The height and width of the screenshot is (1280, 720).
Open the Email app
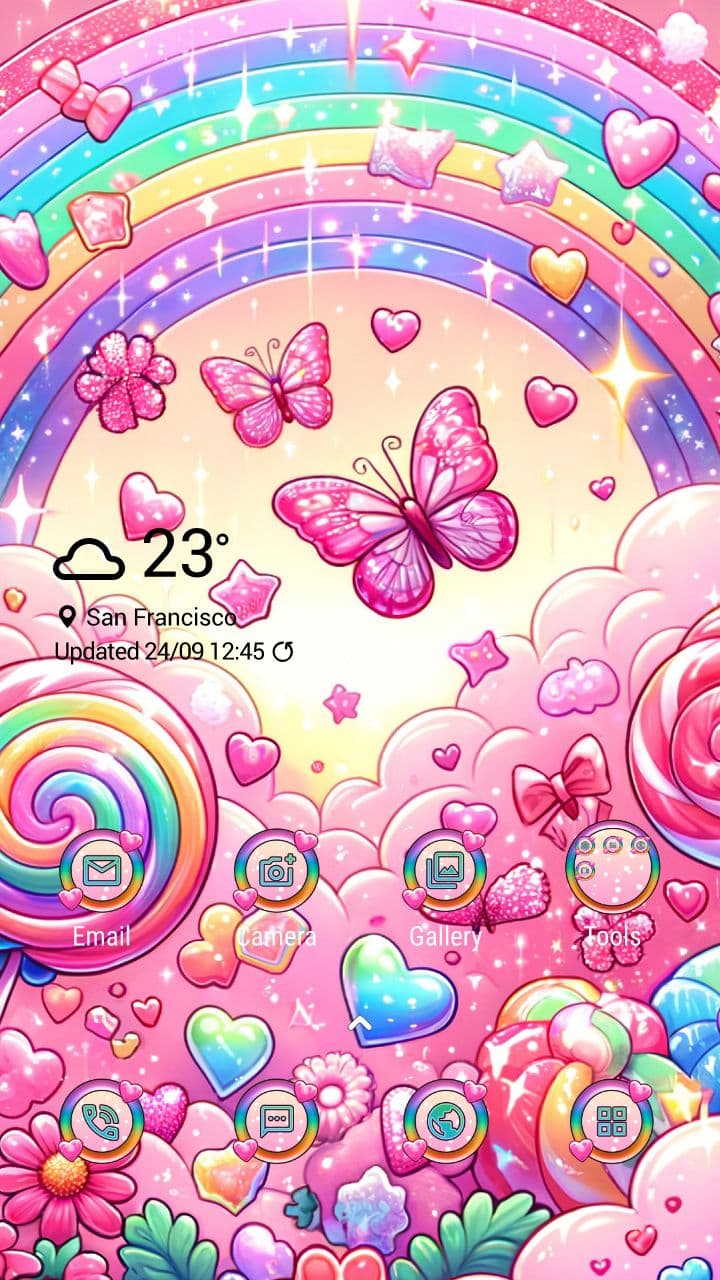(101, 871)
